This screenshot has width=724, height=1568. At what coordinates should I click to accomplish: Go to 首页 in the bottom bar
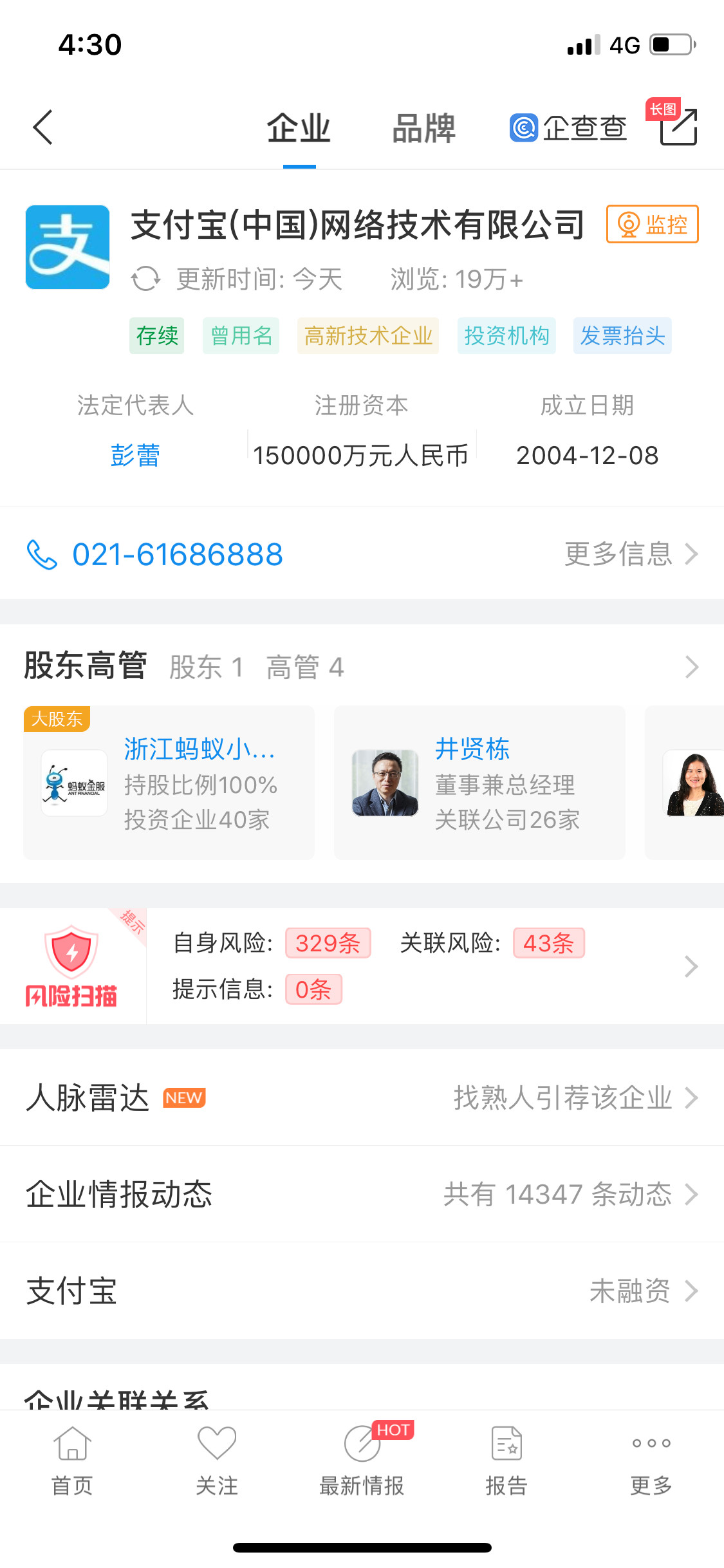click(x=72, y=1461)
